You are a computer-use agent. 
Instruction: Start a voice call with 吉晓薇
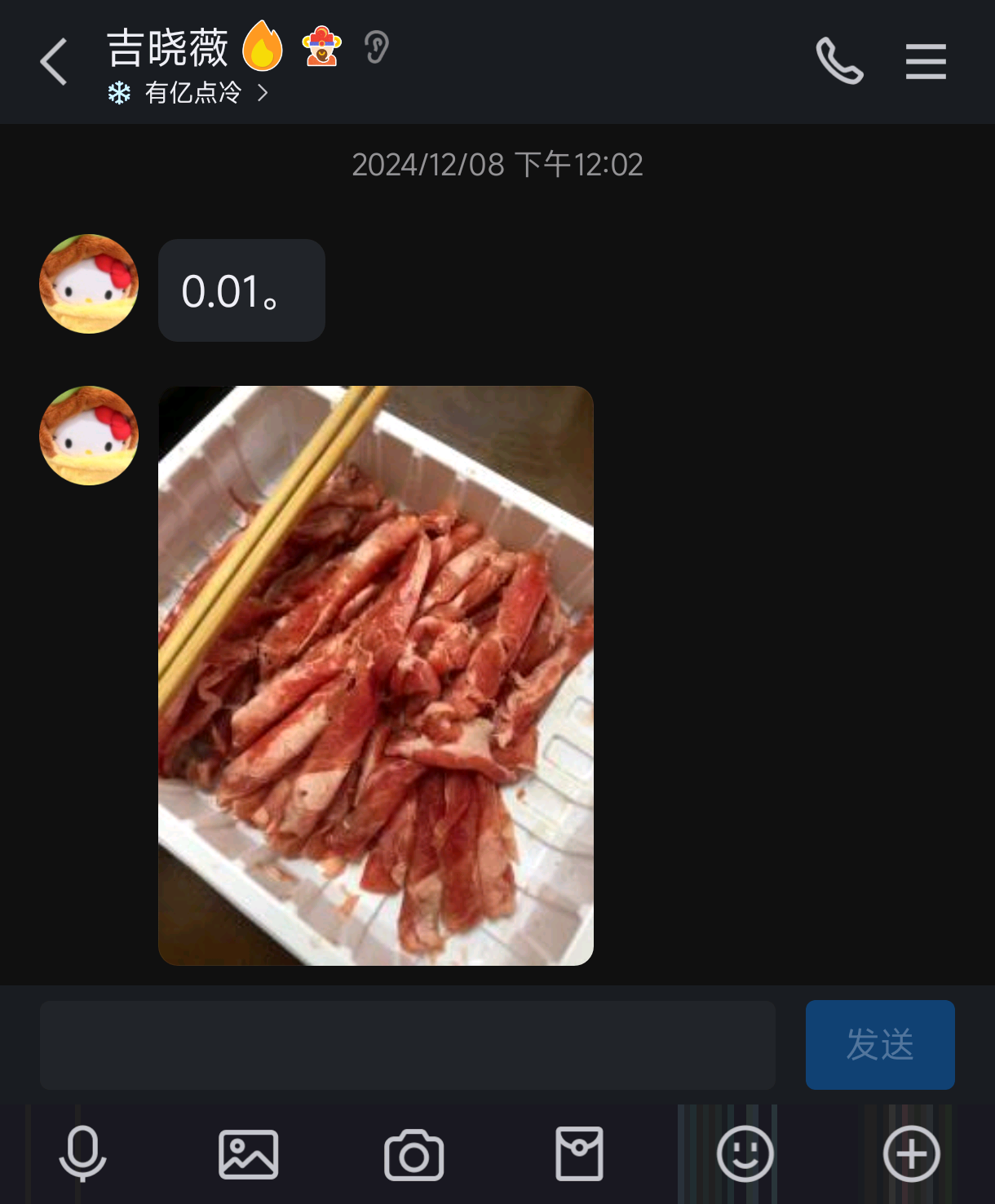click(x=839, y=61)
